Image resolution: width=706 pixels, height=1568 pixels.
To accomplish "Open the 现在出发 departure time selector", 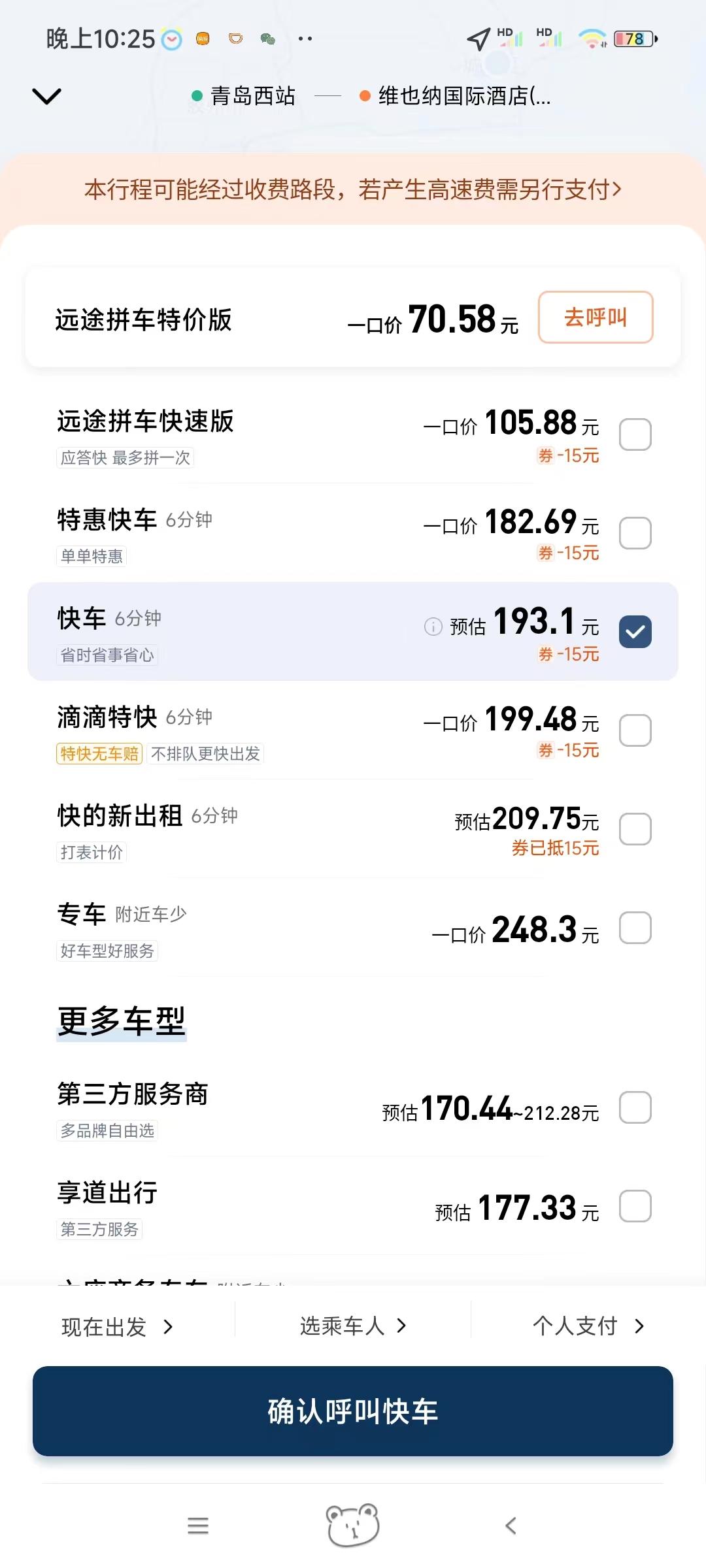I will tap(116, 1326).
